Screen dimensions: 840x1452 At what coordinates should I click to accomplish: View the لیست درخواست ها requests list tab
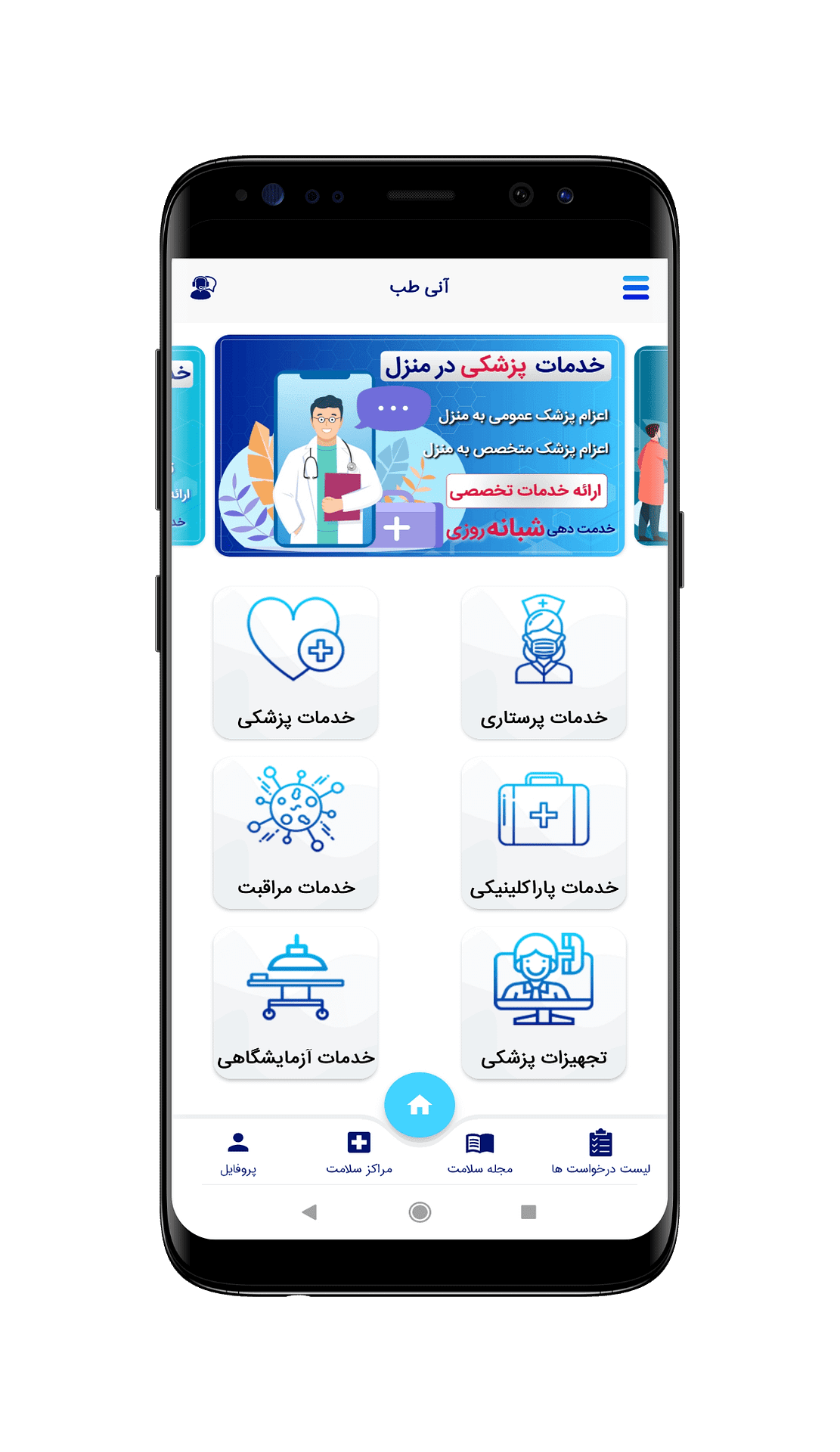click(x=600, y=1153)
